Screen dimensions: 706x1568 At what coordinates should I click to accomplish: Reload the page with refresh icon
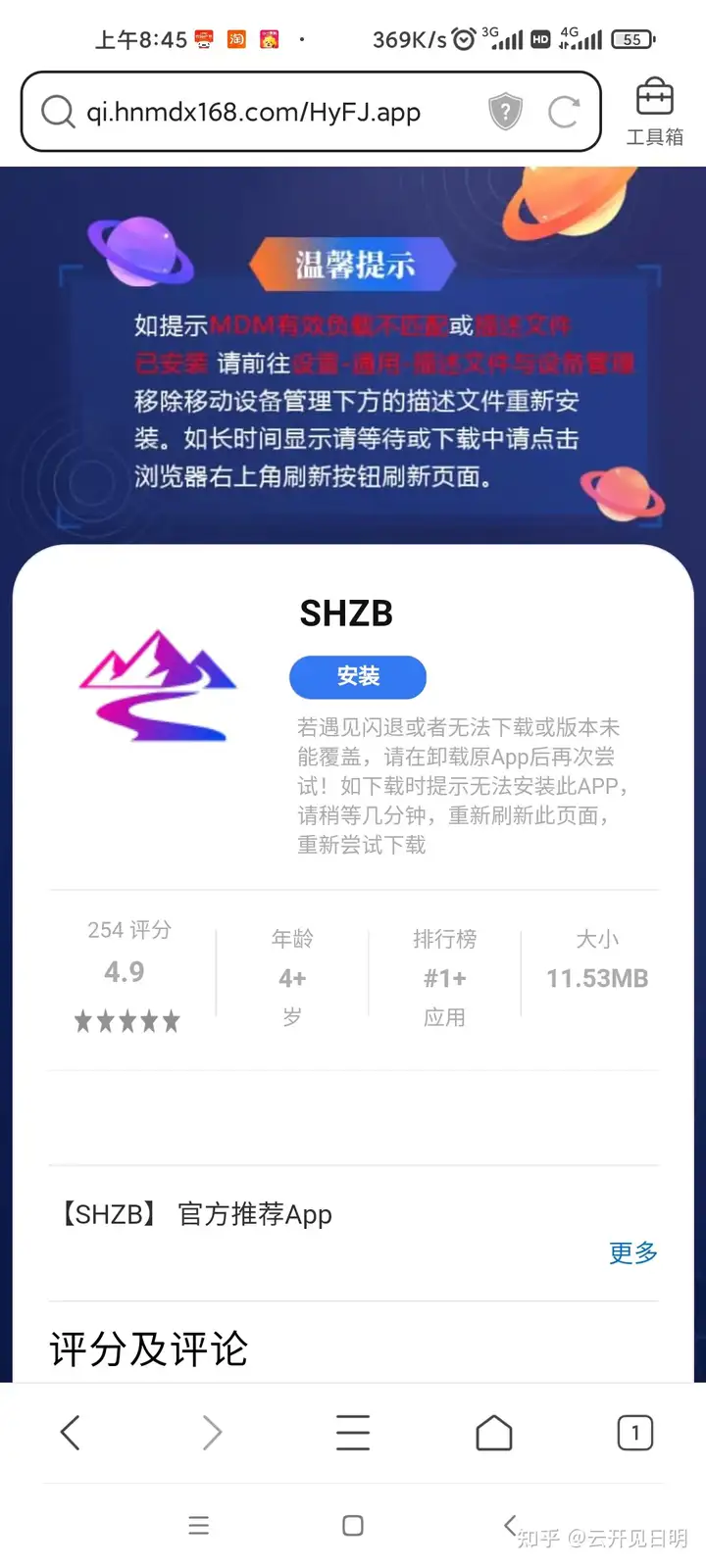tap(564, 112)
